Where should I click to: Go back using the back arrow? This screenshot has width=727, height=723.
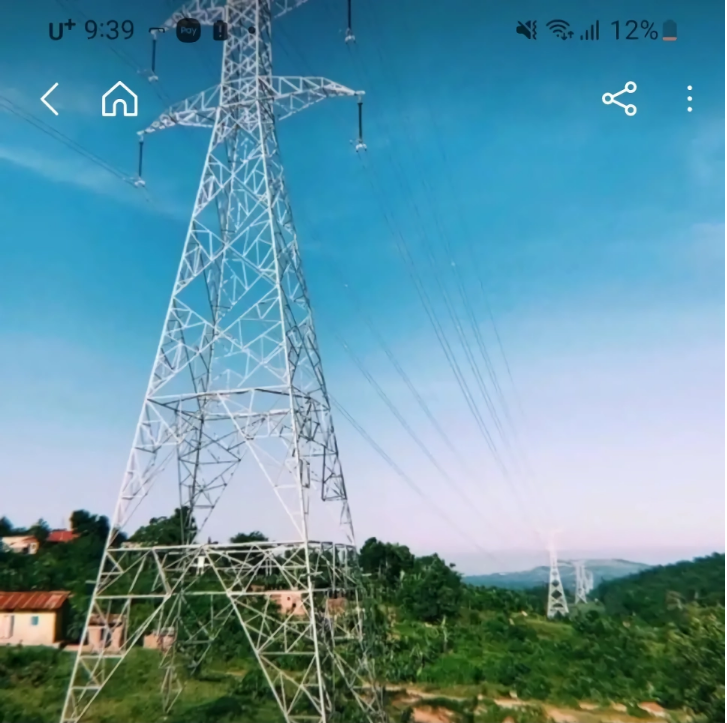pos(49,99)
